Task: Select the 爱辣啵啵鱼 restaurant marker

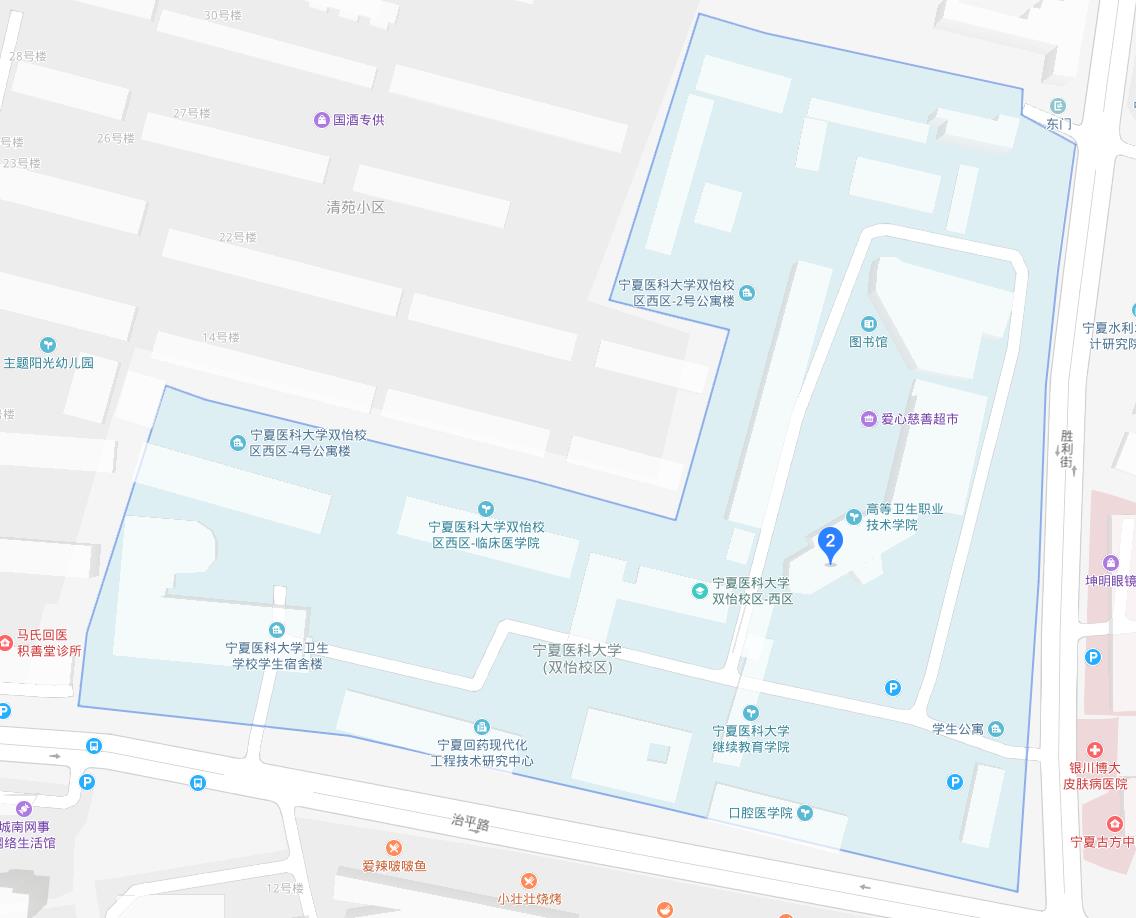Action: pyautogui.click(x=394, y=848)
